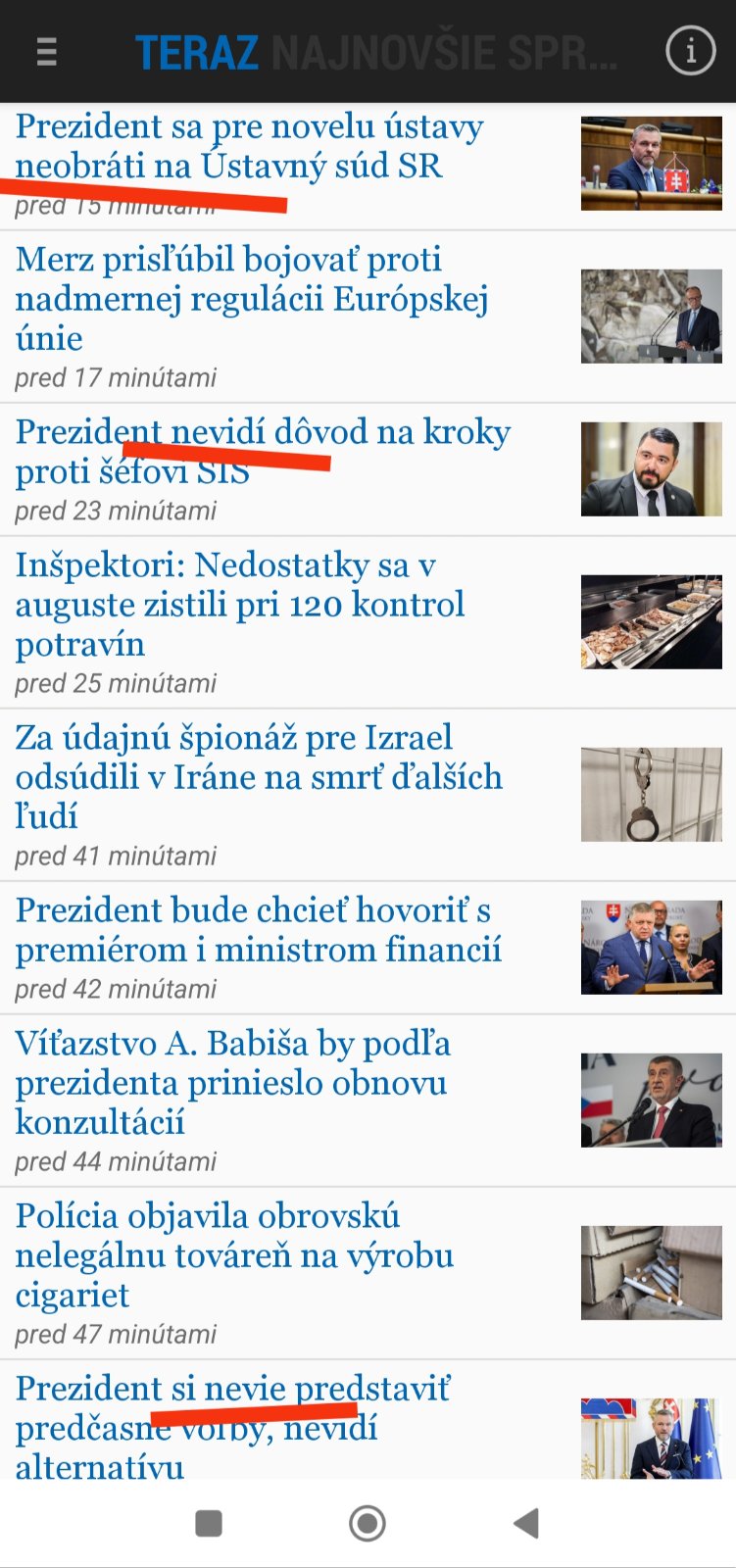736x1568 pixels.
Task: Read article on víťazstvo A. Babiša
Action: pos(233,1082)
